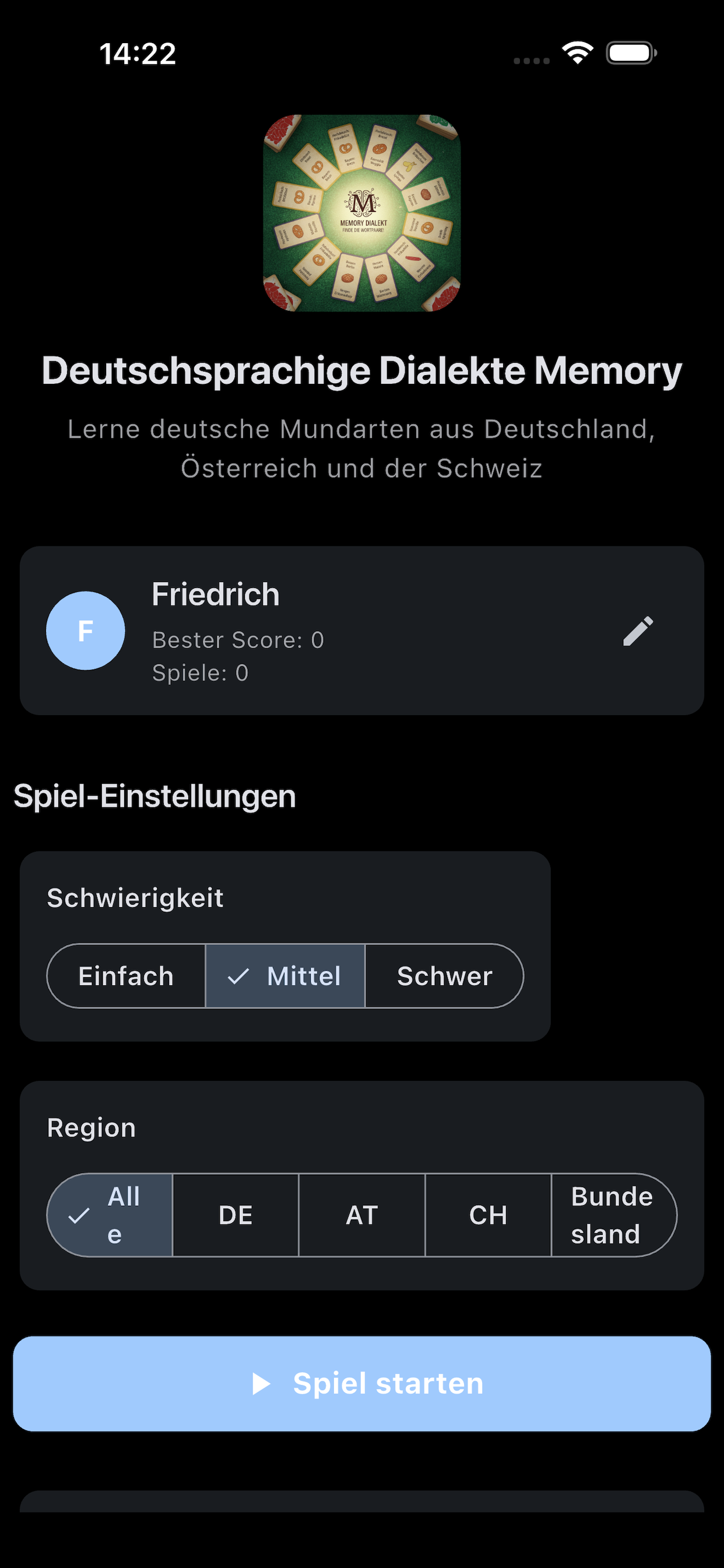The image size is (724, 1568).
Task: Pick AT as the region
Action: point(362,1215)
